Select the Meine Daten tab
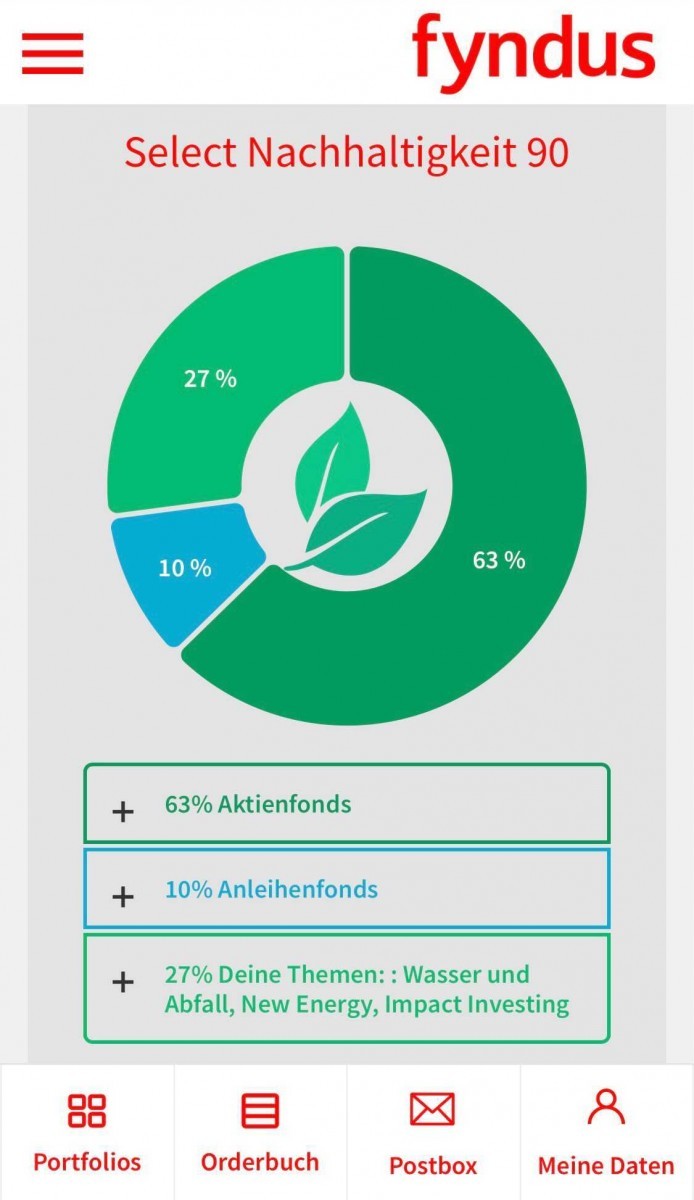Screen dimensions: 694x1200 [606, 1132]
